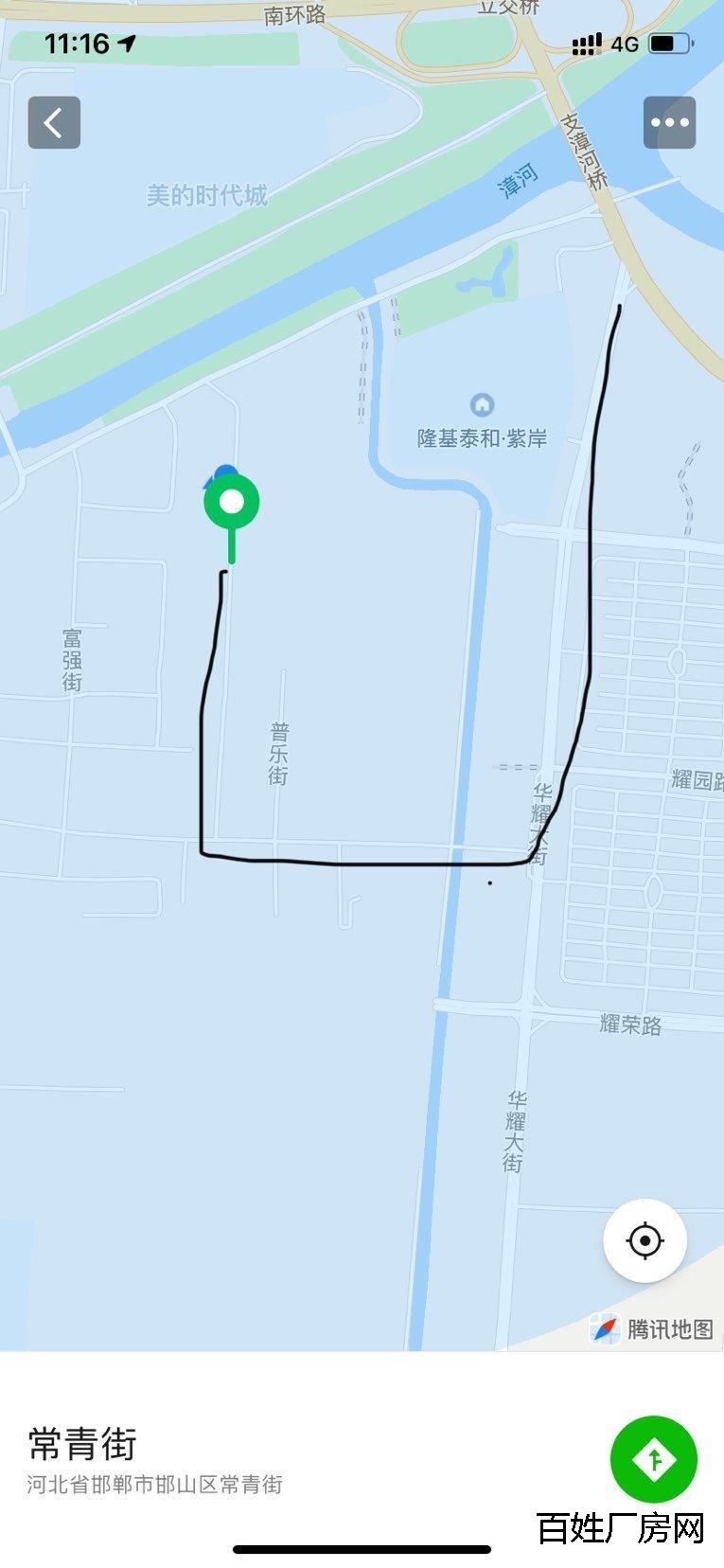Open the three-dot more options menu

669,123
